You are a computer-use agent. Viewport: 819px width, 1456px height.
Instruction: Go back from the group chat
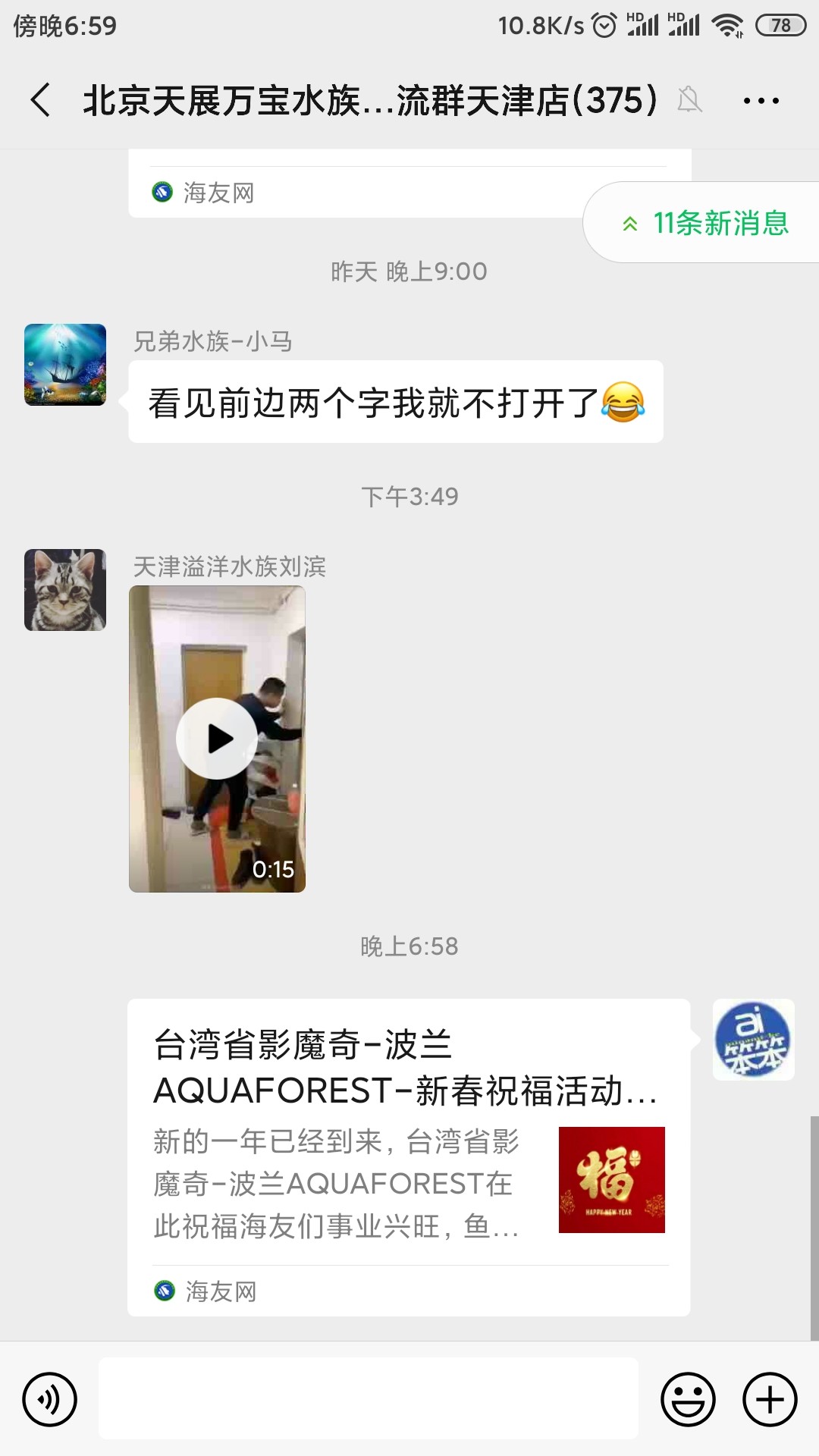[41, 100]
